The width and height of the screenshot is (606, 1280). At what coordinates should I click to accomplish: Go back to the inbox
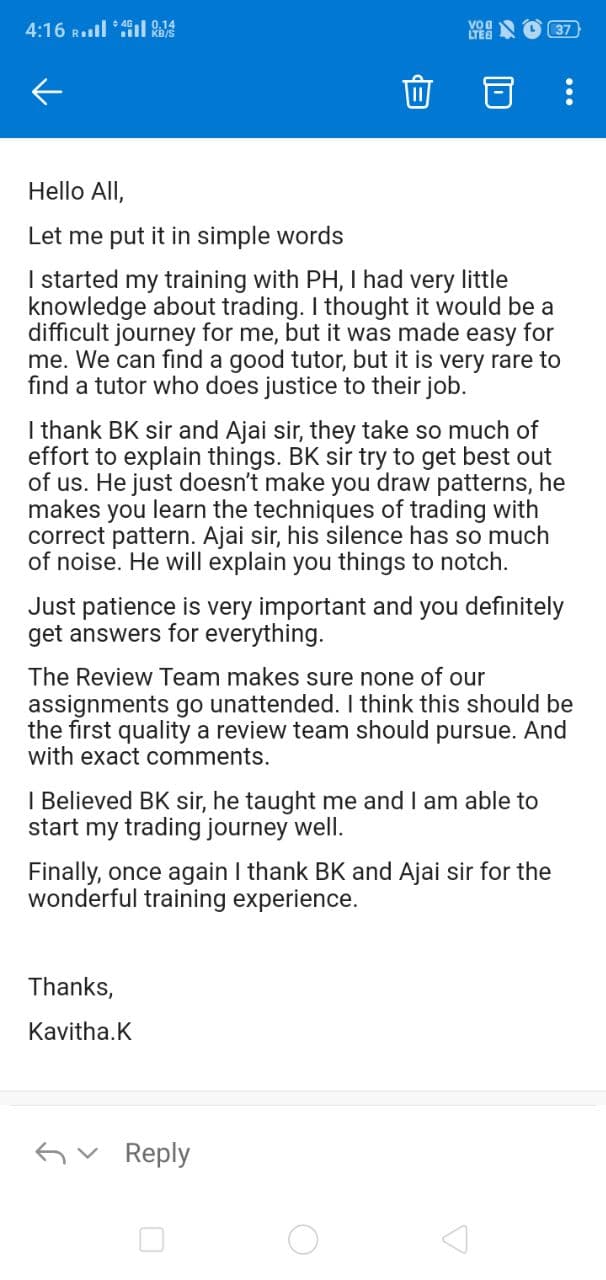click(47, 93)
